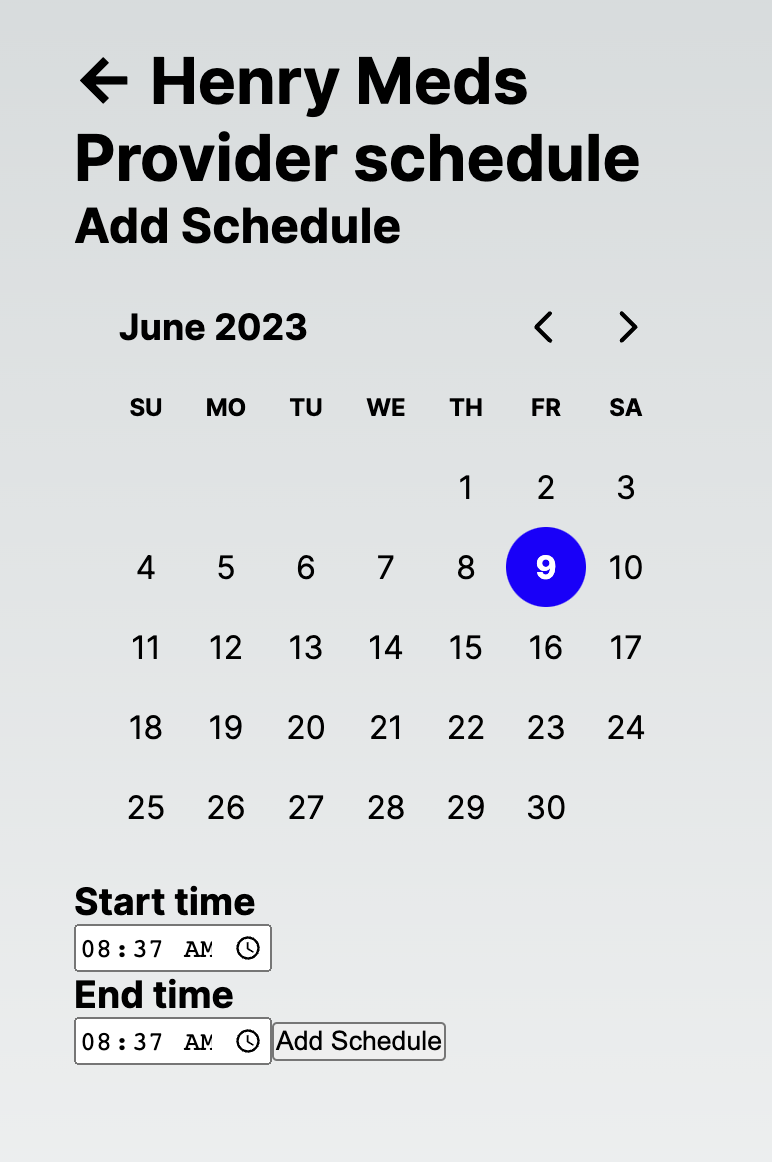Pick June 9, the highlighted date
This screenshot has width=772, height=1162.
point(546,567)
